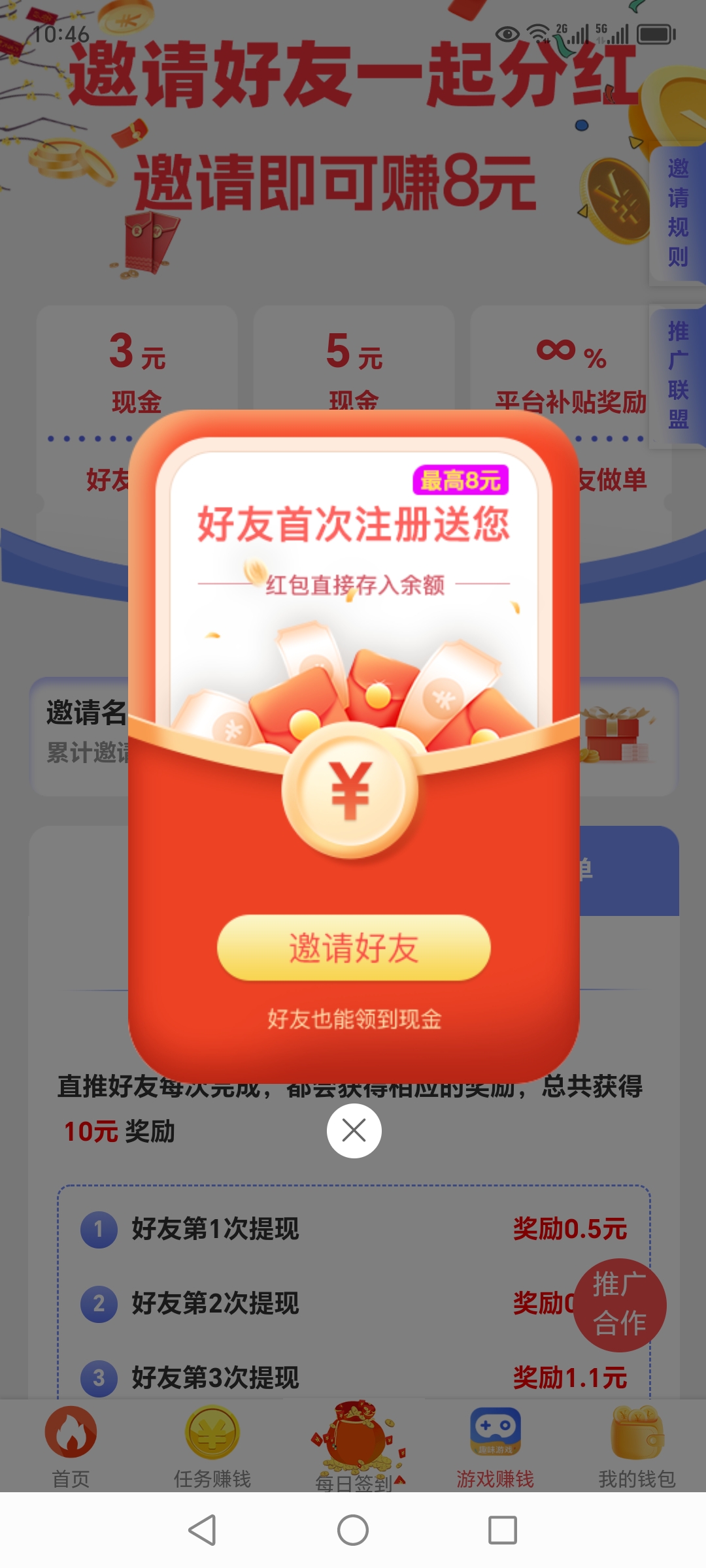Close the red envelope popup
The image size is (706, 1568).
pyautogui.click(x=354, y=1130)
